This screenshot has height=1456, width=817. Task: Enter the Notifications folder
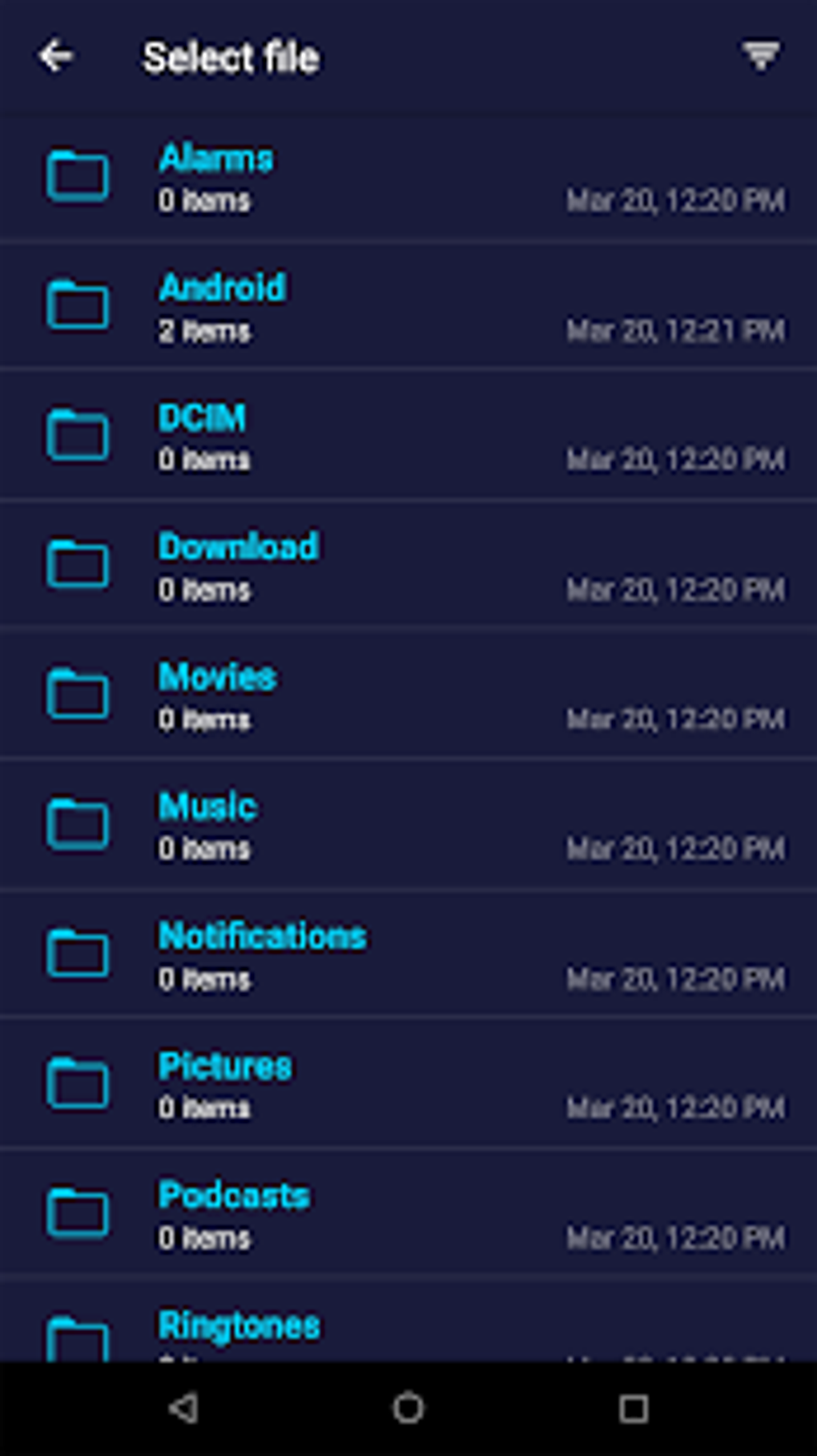408,955
